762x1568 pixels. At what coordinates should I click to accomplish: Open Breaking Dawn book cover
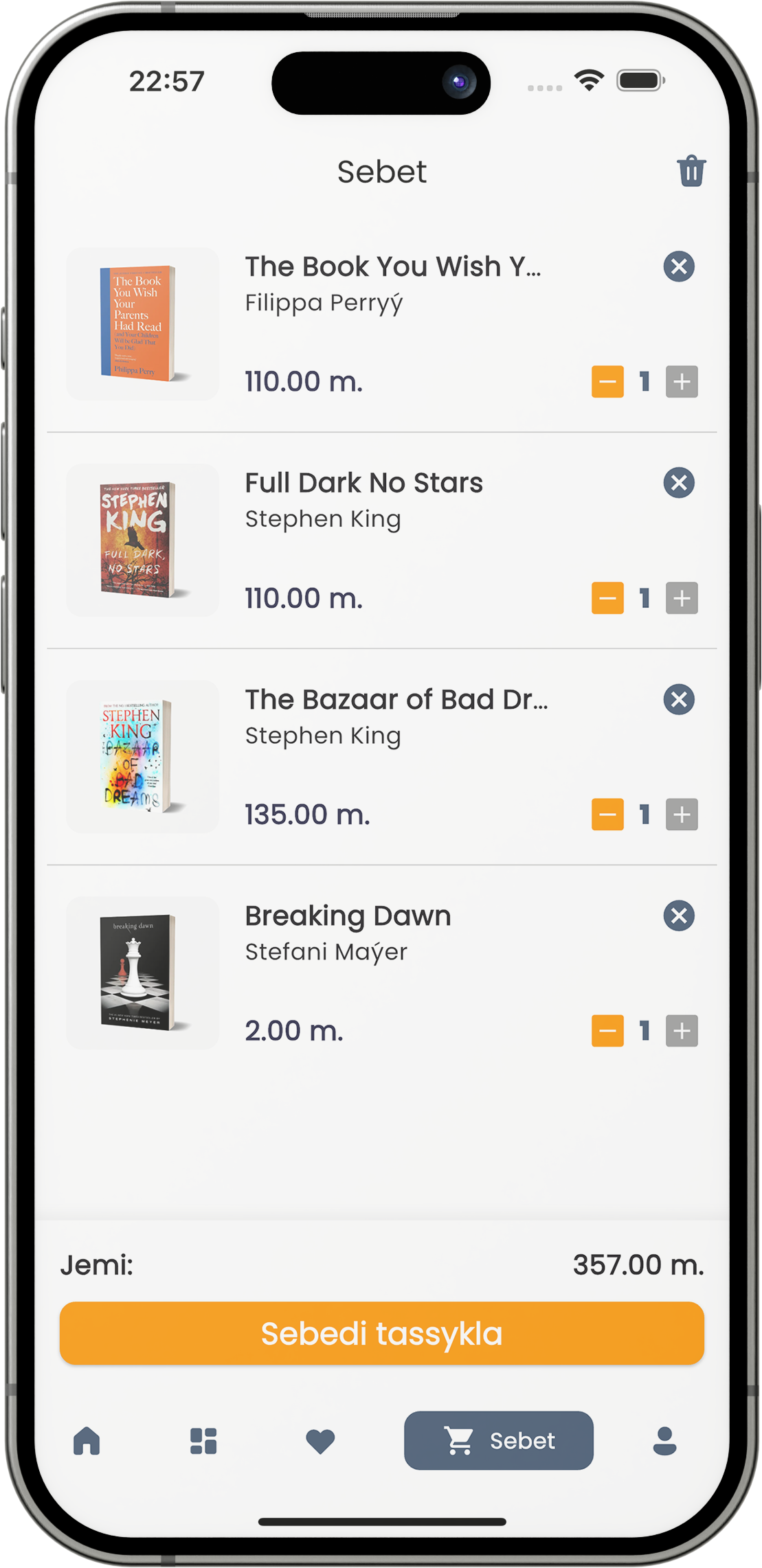143,973
